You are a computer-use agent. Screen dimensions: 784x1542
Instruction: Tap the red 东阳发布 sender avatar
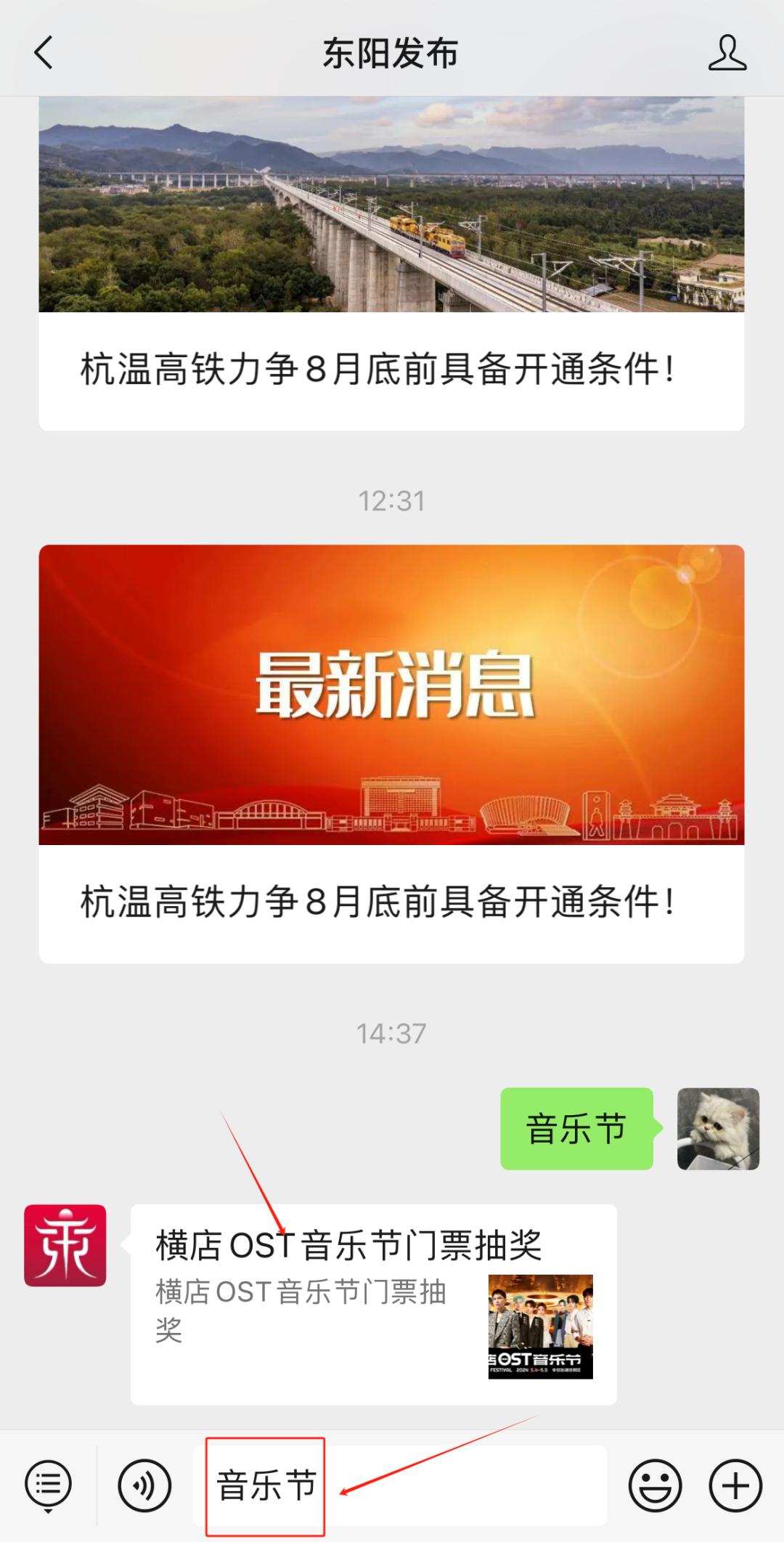click(x=65, y=1245)
